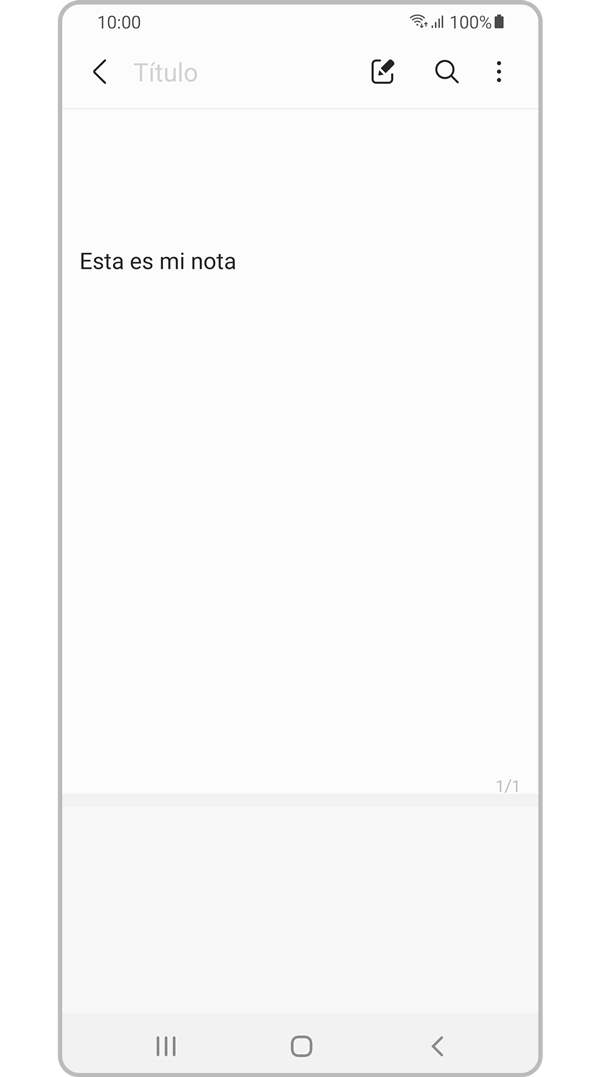Go back using the top-left arrow

99,72
